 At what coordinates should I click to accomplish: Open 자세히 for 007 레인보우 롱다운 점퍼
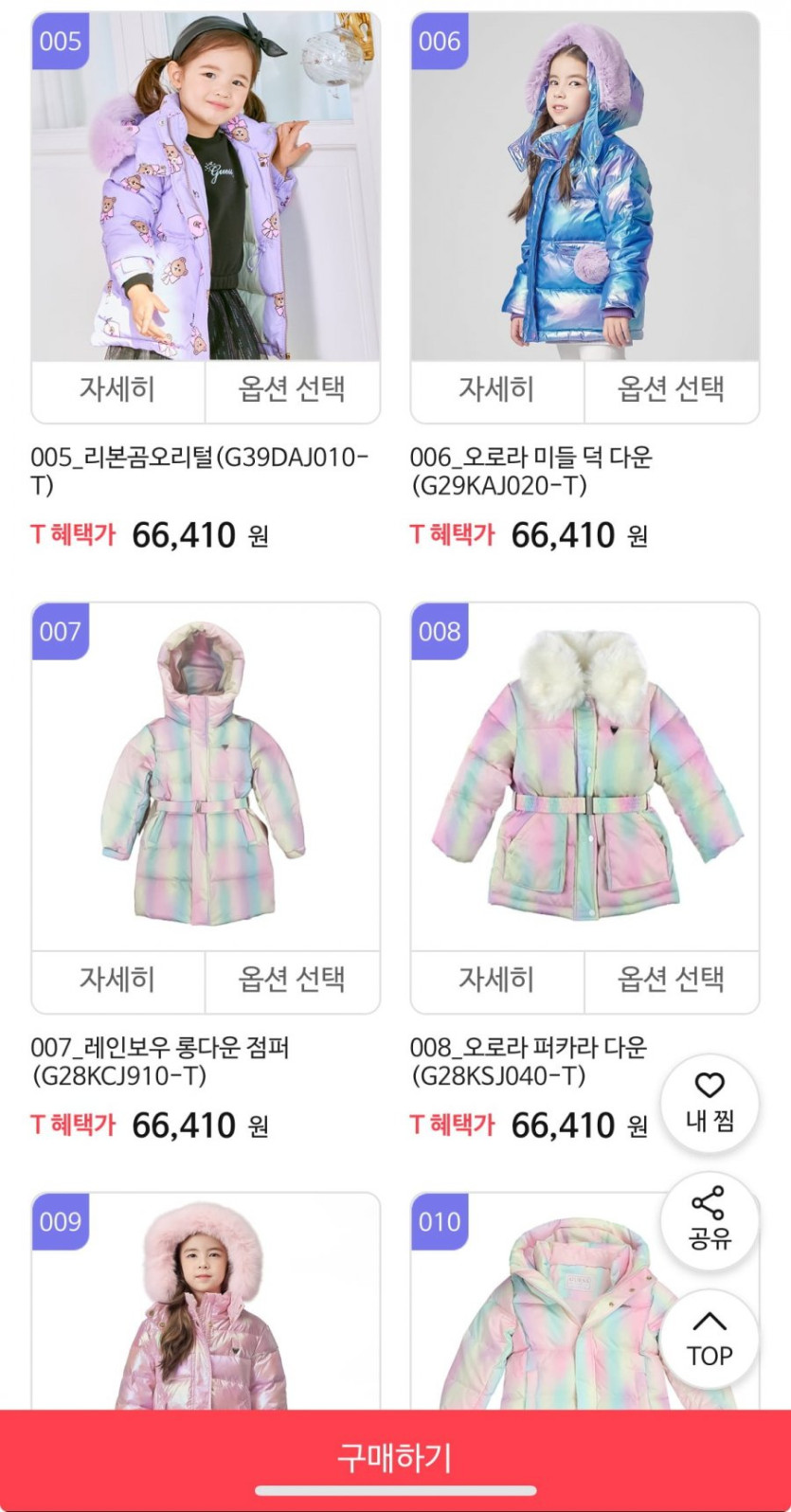point(117,981)
